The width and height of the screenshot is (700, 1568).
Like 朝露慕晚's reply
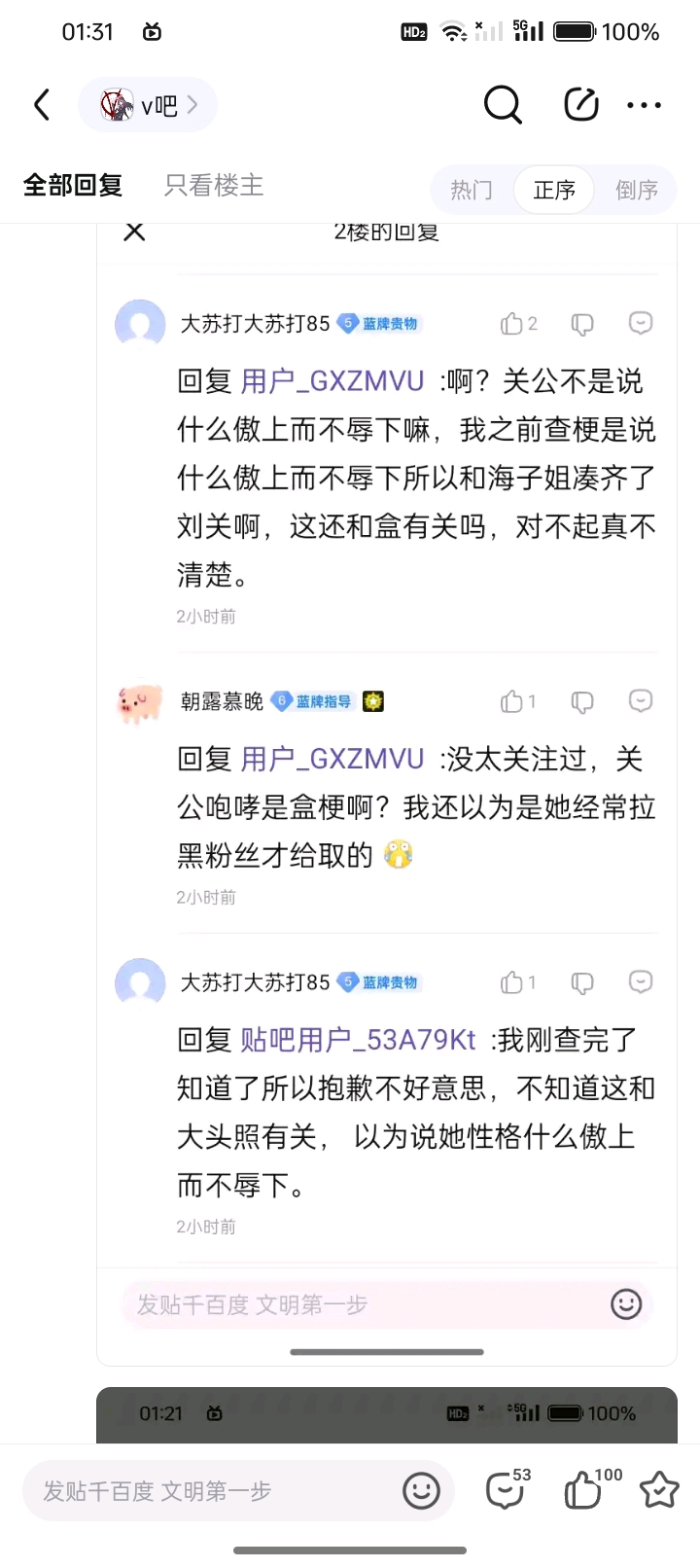point(518,701)
